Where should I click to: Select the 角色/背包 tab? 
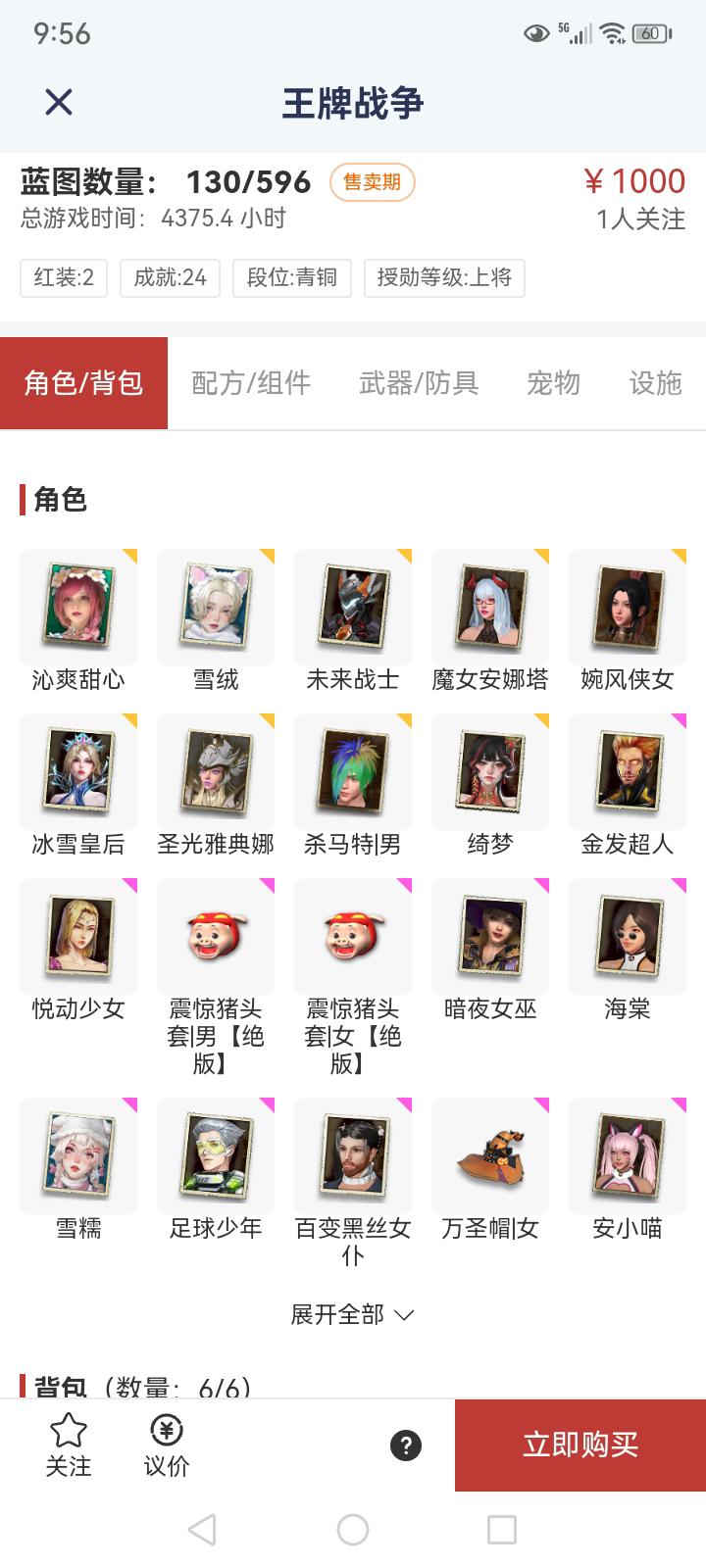84,383
